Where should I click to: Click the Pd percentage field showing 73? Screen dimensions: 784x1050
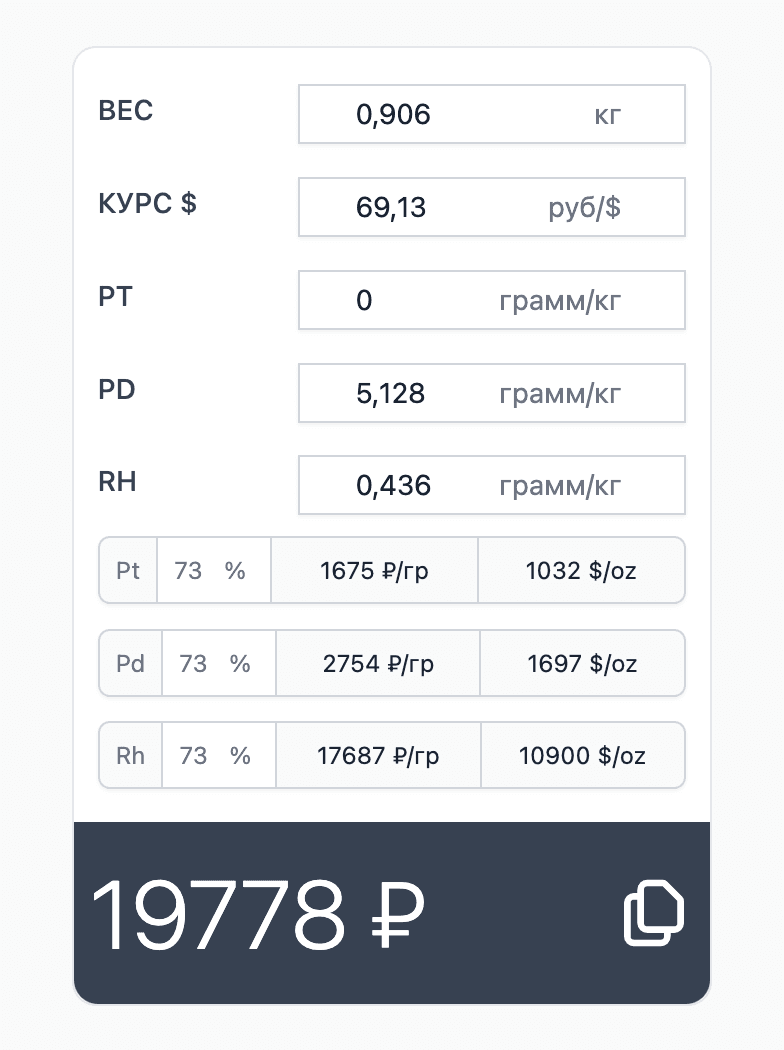tap(218, 663)
